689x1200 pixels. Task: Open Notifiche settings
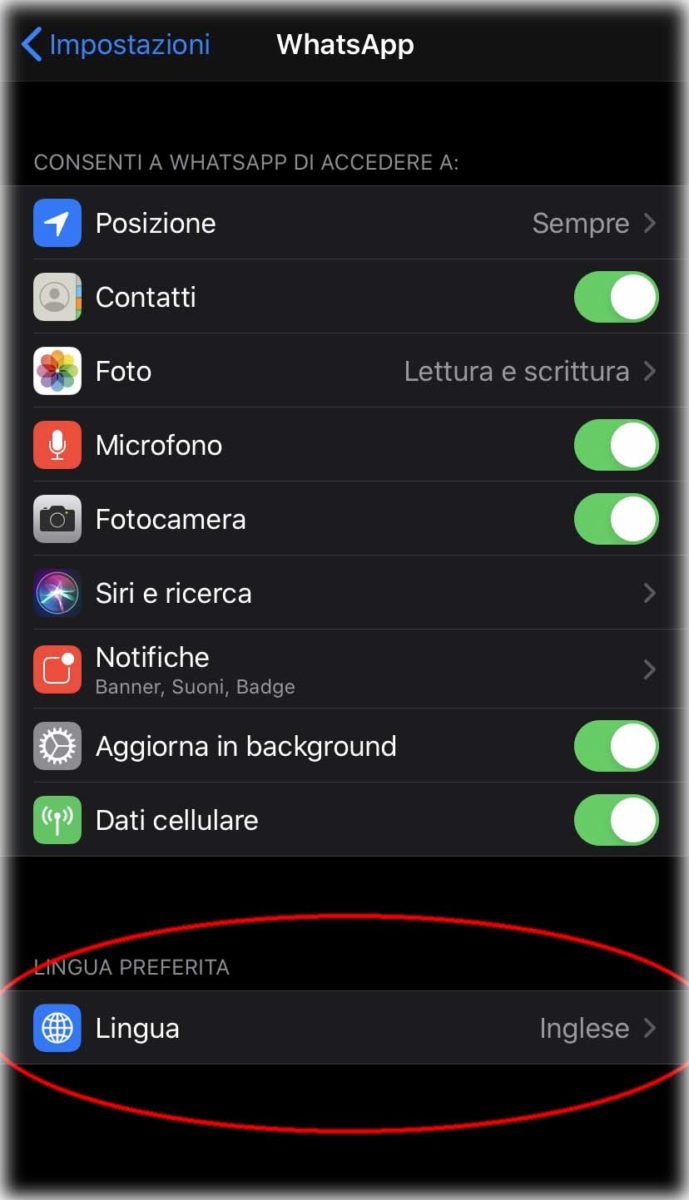pos(345,669)
